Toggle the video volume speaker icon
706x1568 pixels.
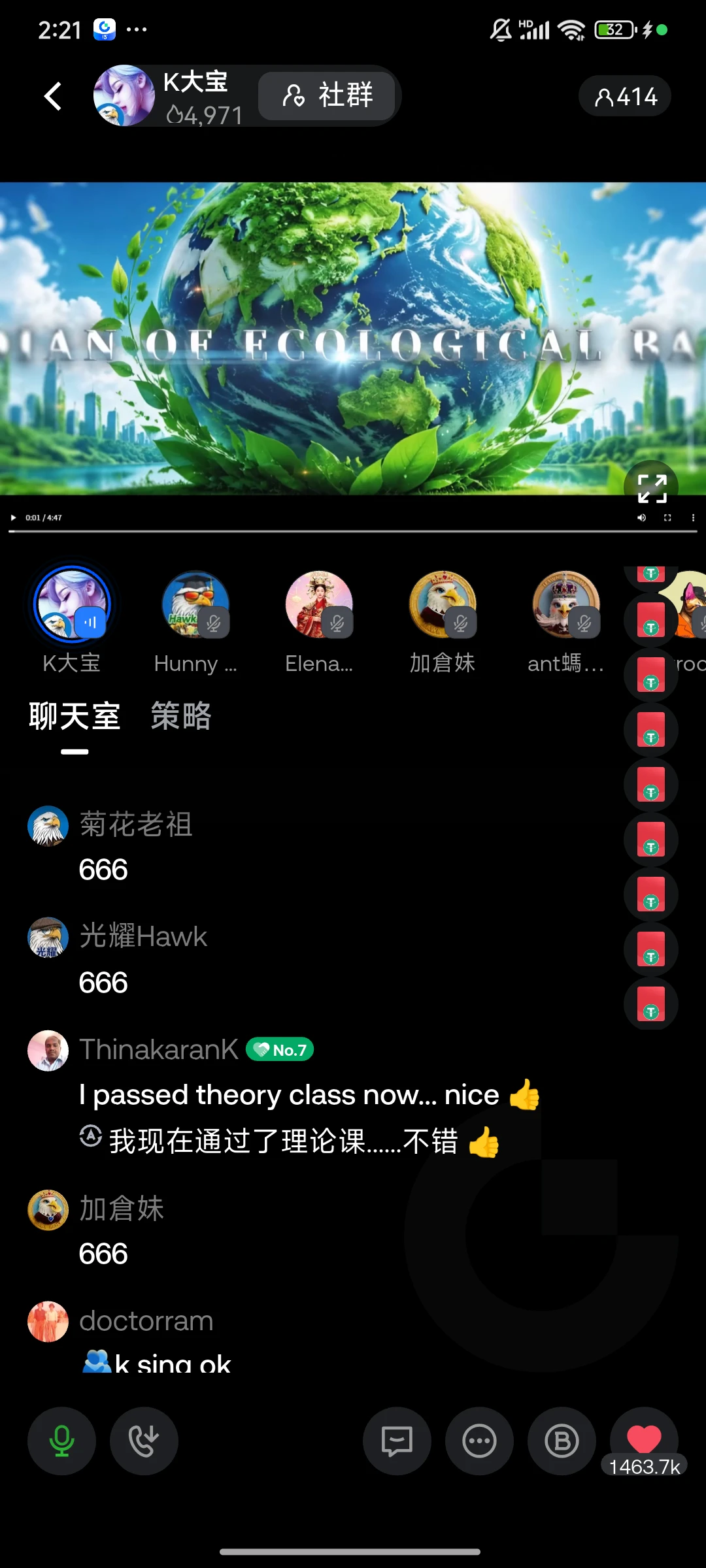(641, 517)
